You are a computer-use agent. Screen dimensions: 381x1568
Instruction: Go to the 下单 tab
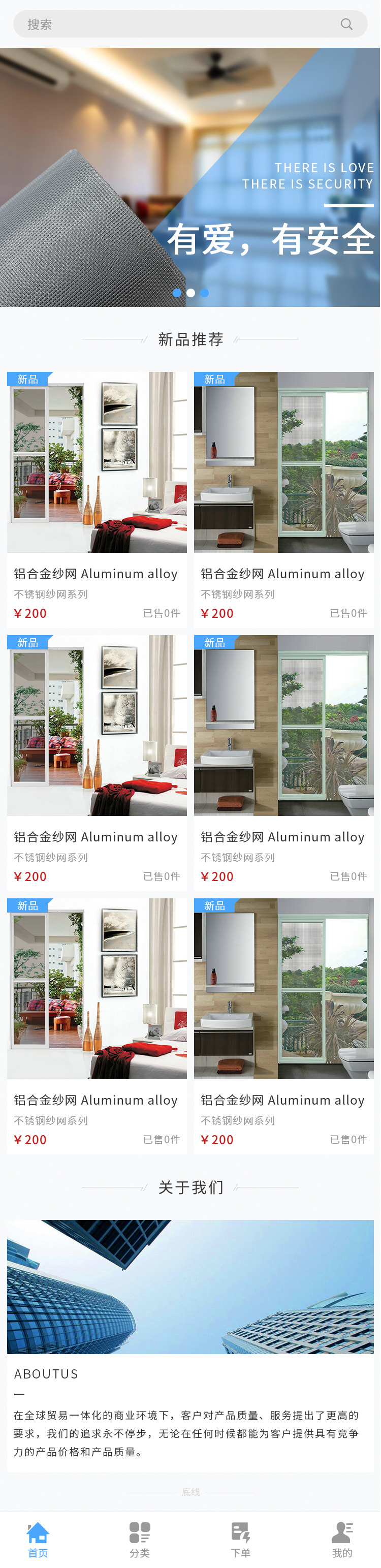(x=240, y=1539)
